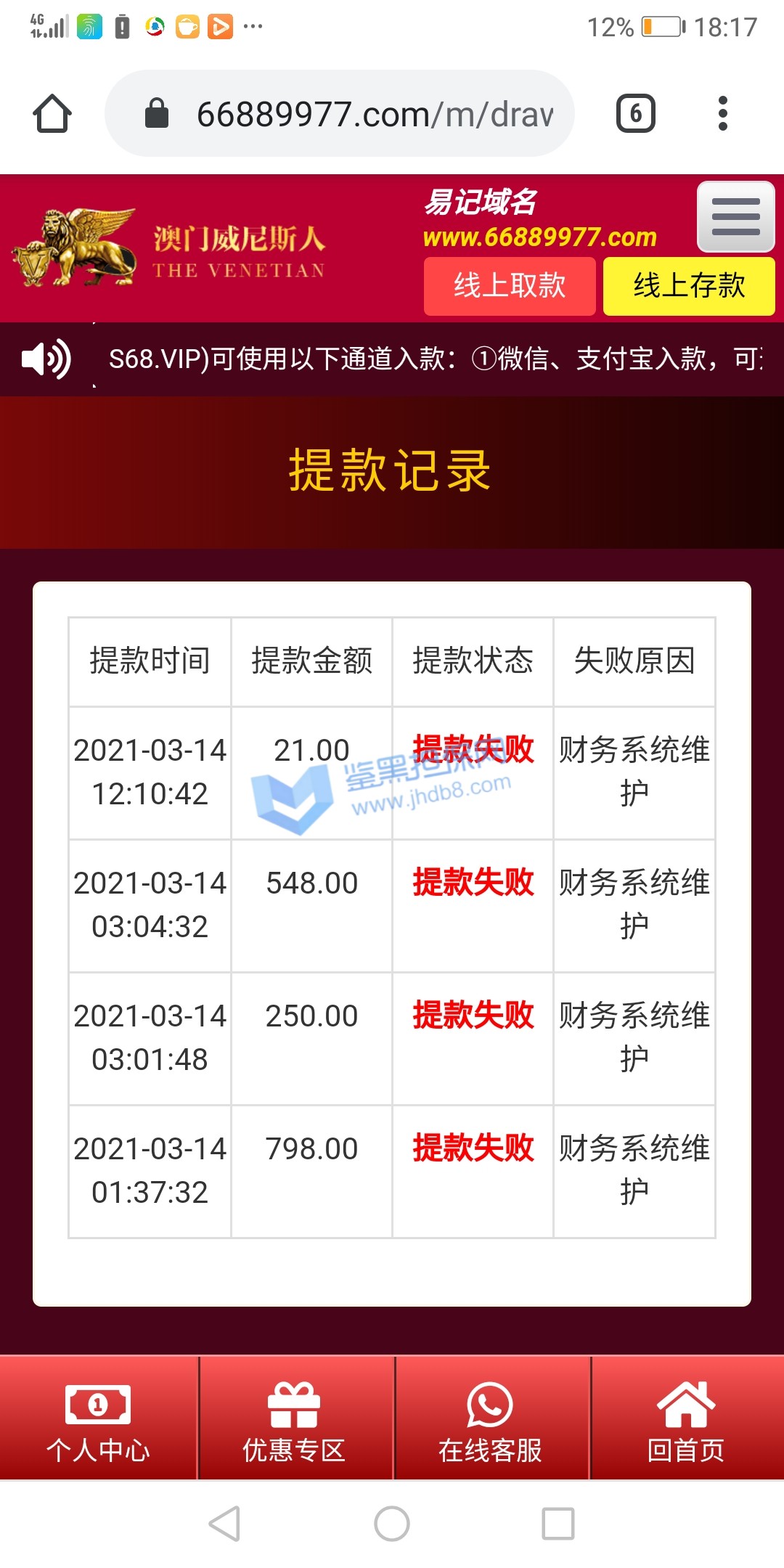The height and width of the screenshot is (1568, 784).
Task: Tap the 线上存款 button
Action: point(689,286)
